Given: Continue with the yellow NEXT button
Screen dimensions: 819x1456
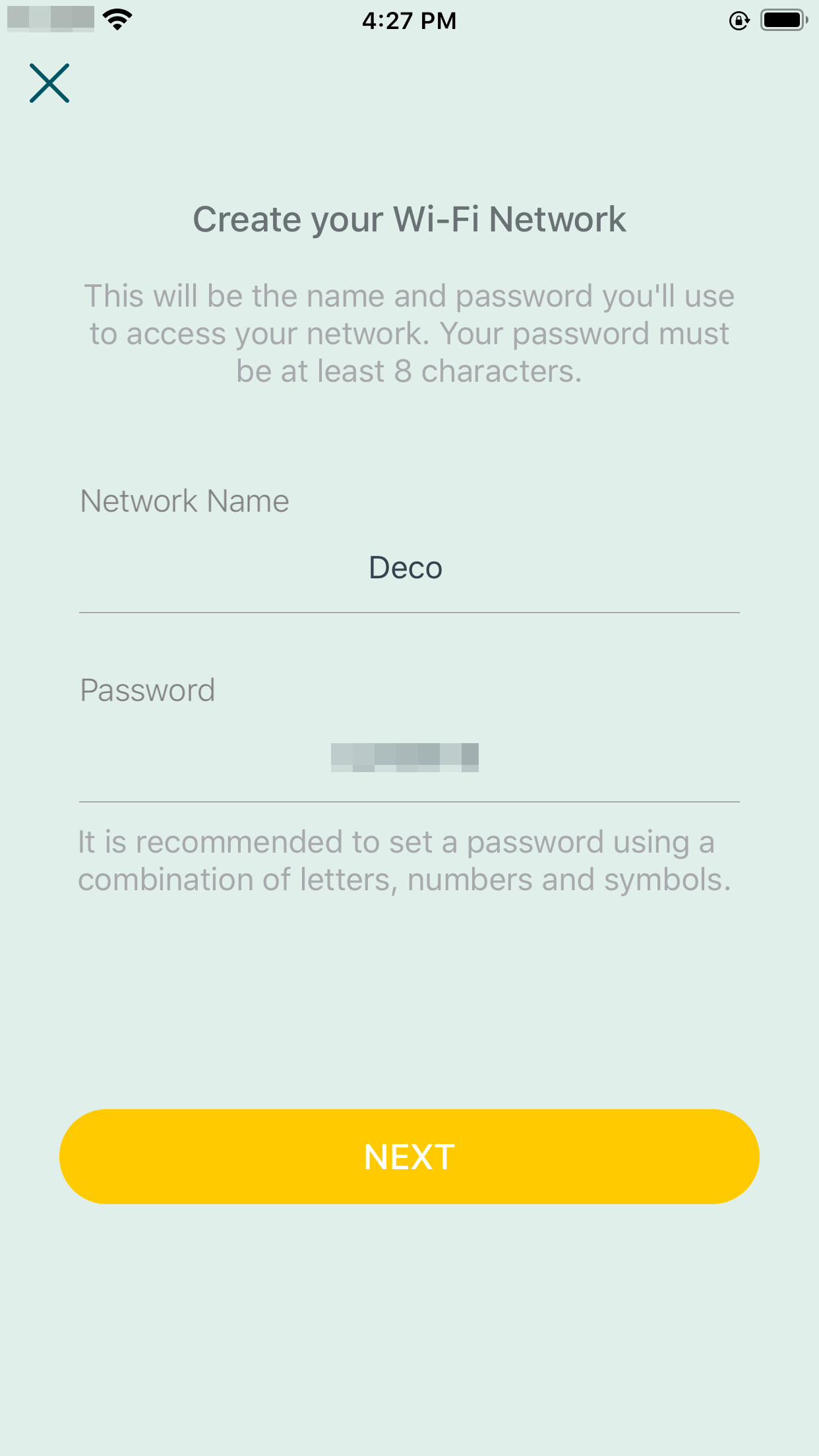Looking at the screenshot, I should pos(409,1157).
